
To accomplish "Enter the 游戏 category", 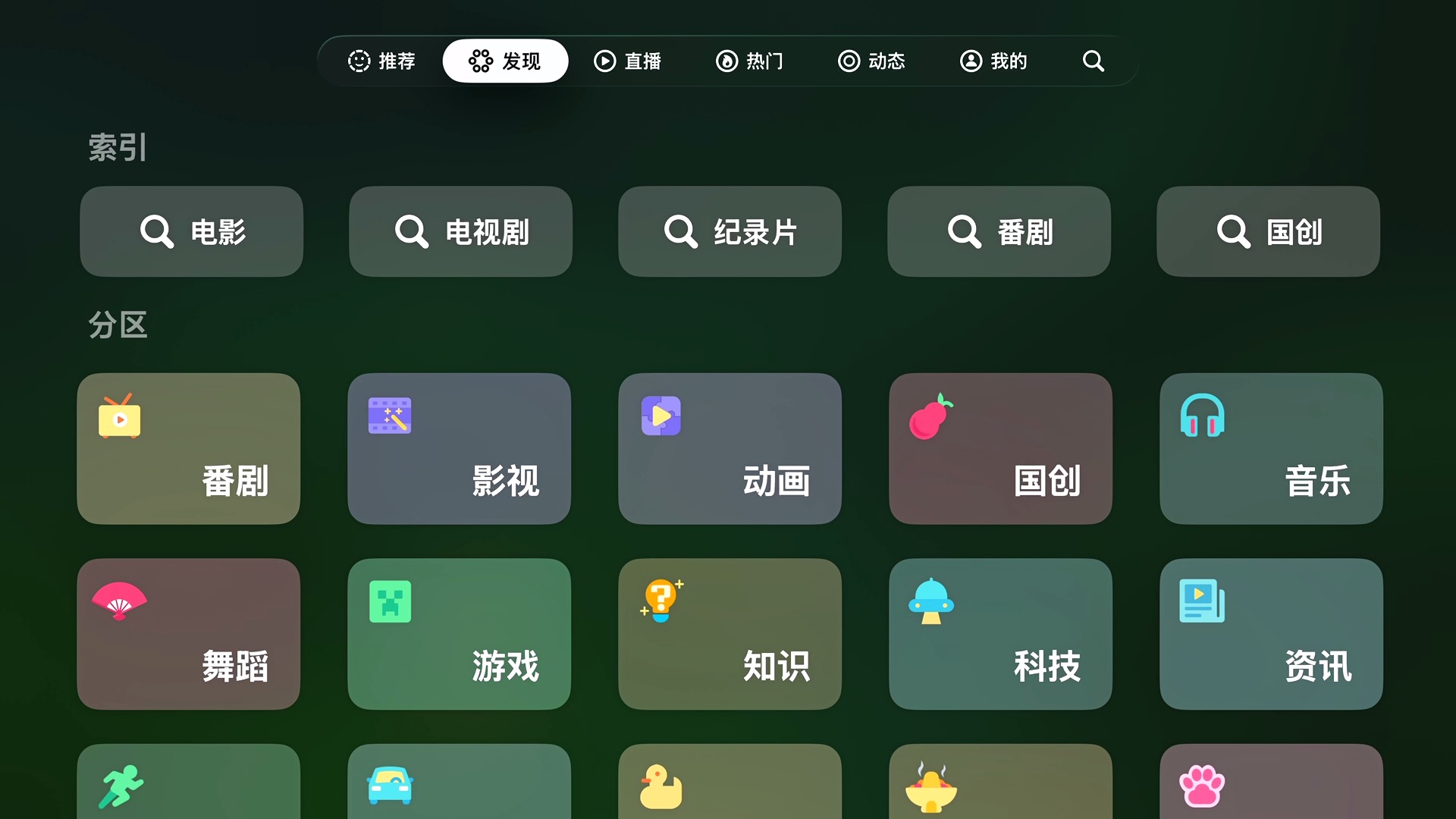I will coord(460,634).
